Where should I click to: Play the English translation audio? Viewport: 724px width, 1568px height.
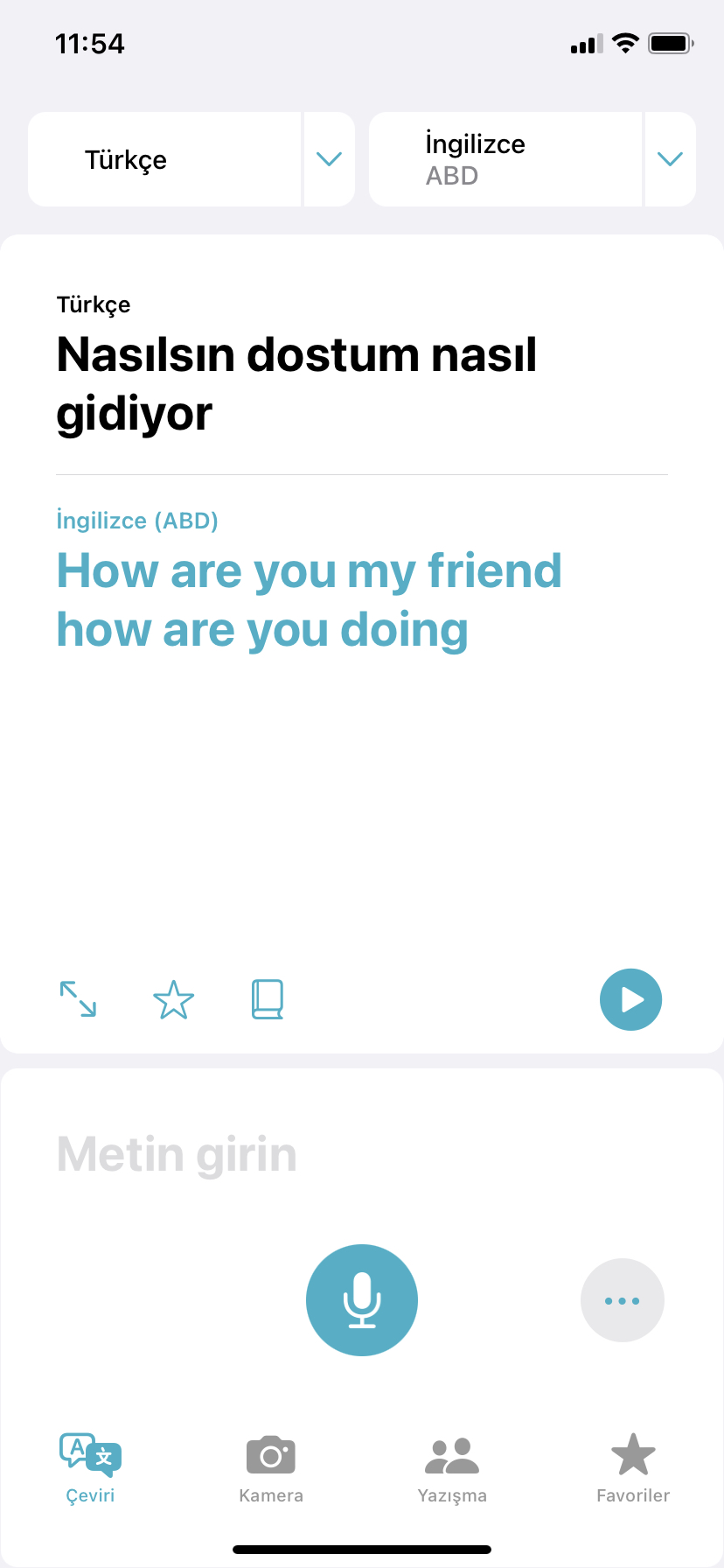630,999
